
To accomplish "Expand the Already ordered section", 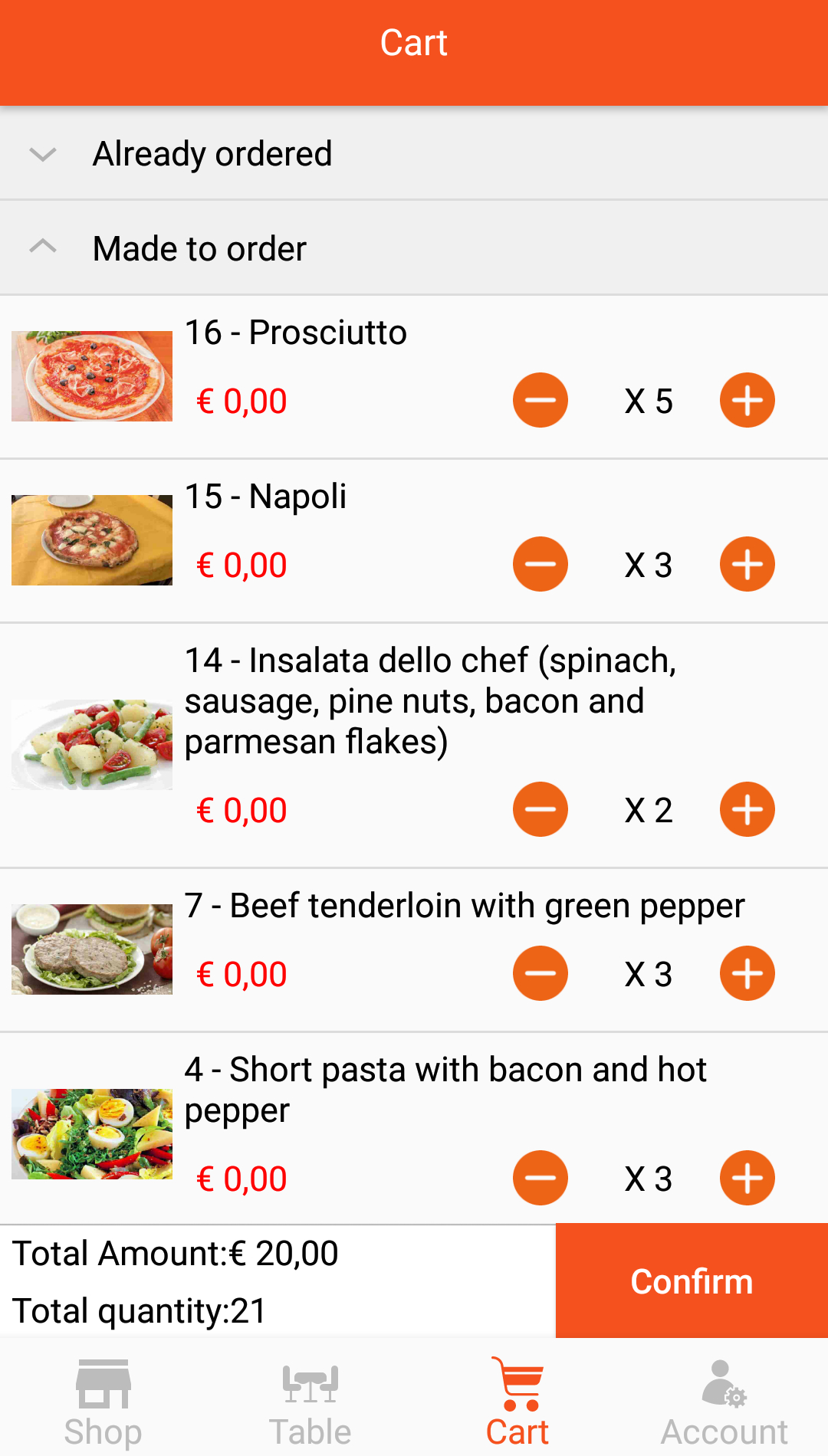I will [414, 153].
